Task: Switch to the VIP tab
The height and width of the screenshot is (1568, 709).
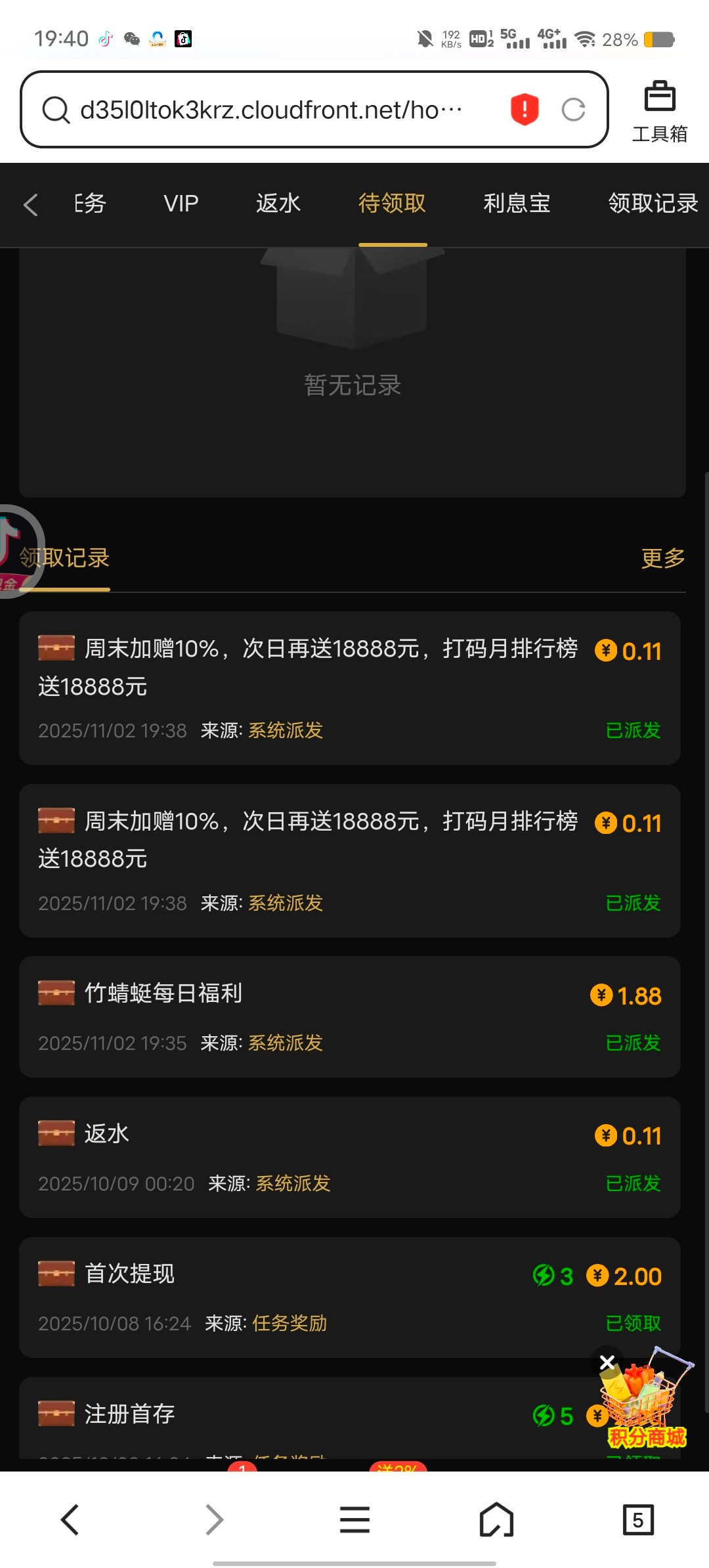Action: [181, 204]
